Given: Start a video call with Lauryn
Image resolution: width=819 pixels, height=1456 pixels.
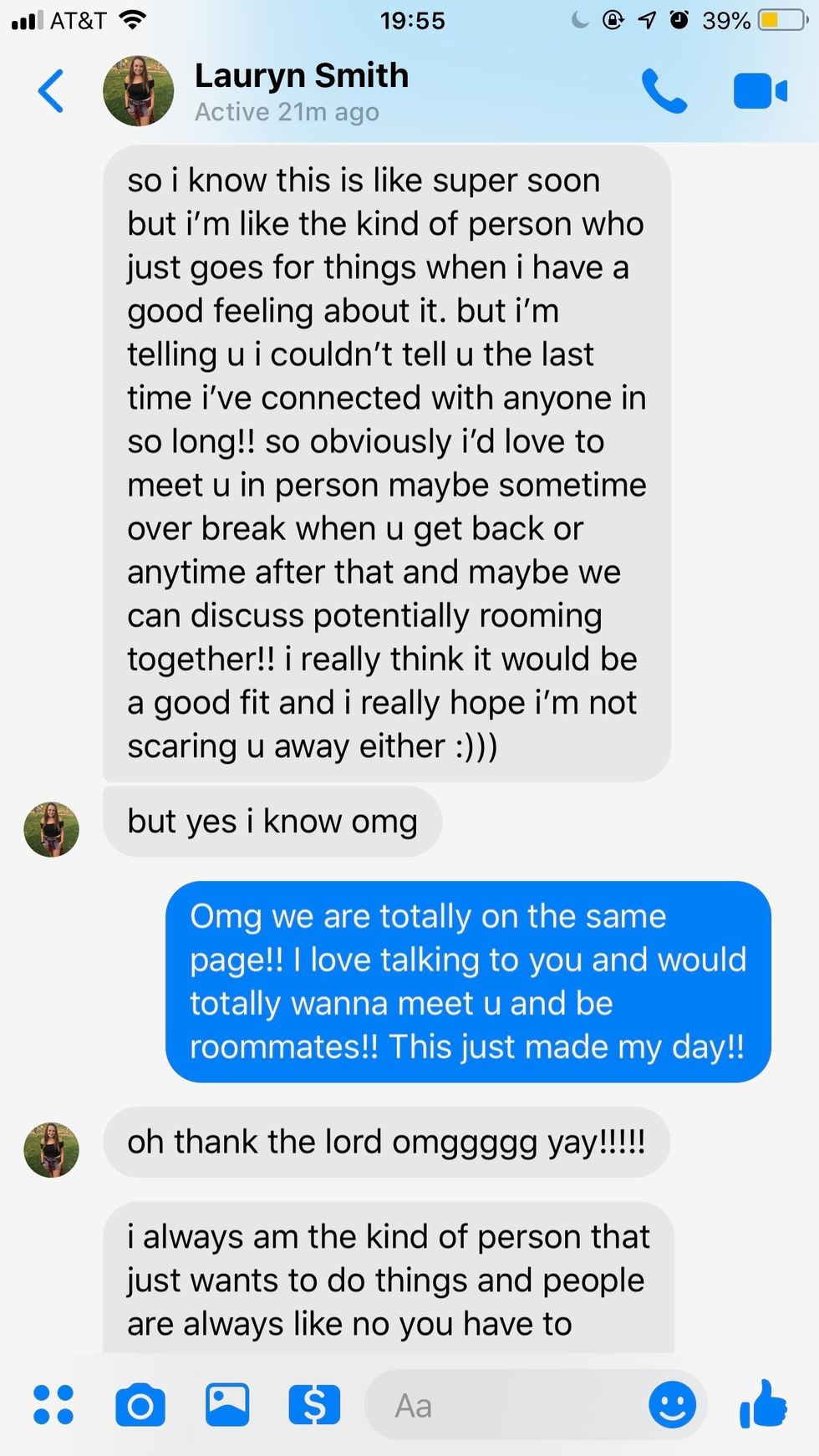Looking at the screenshot, I should coord(760,91).
